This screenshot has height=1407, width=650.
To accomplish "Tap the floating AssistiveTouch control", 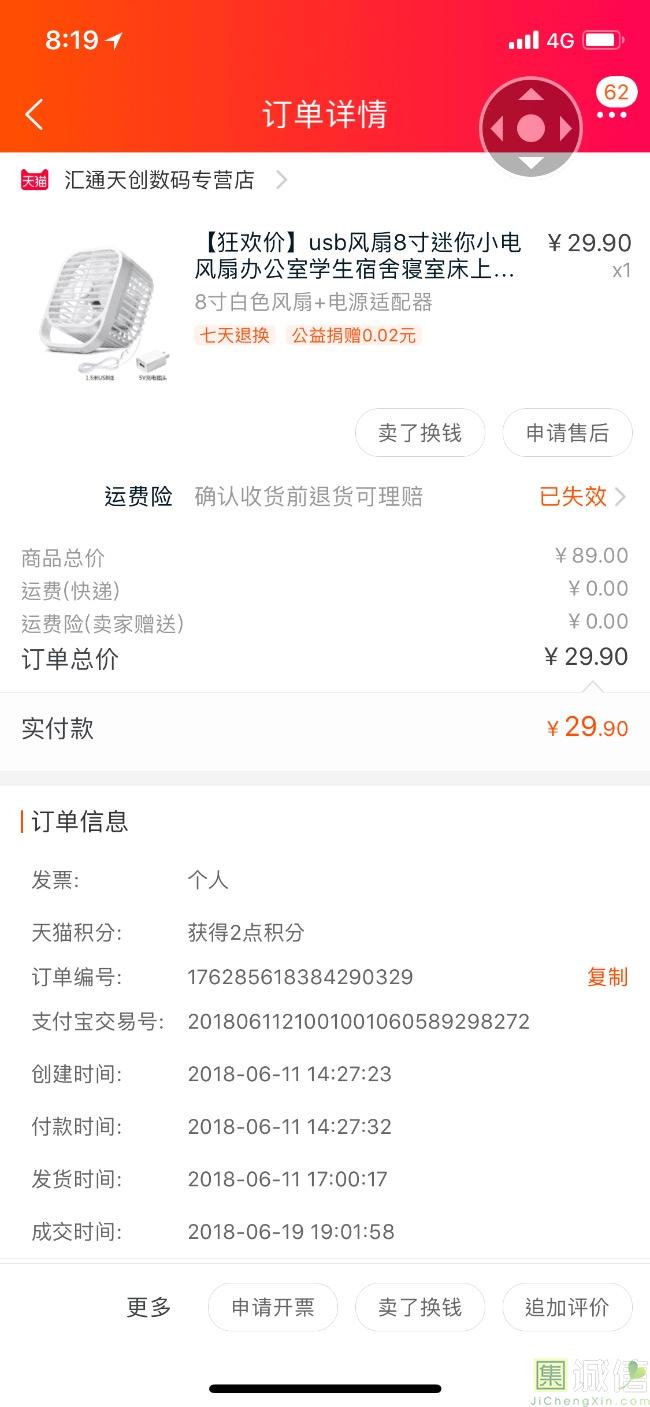I will [531, 128].
